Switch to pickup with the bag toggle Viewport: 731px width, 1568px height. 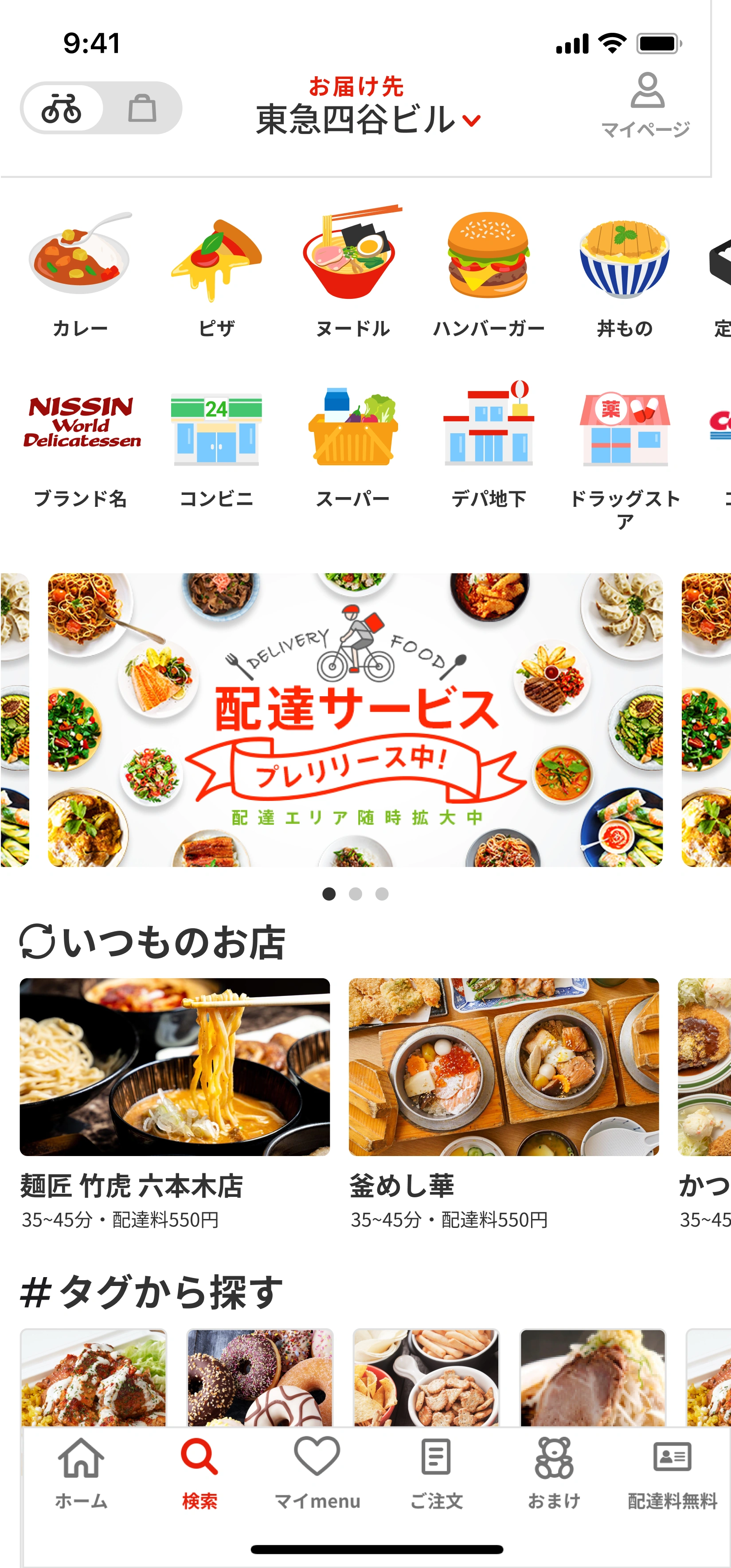[x=142, y=108]
